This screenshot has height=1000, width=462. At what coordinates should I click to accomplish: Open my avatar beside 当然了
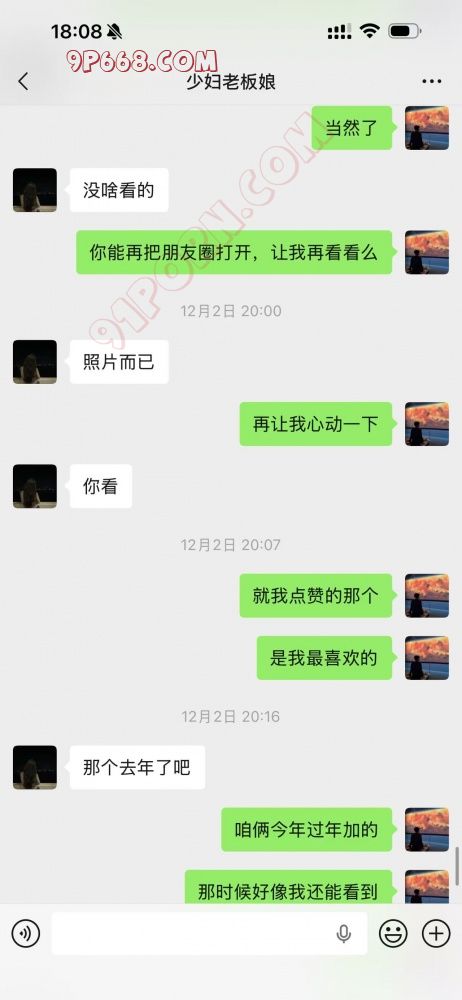[x=427, y=128]
